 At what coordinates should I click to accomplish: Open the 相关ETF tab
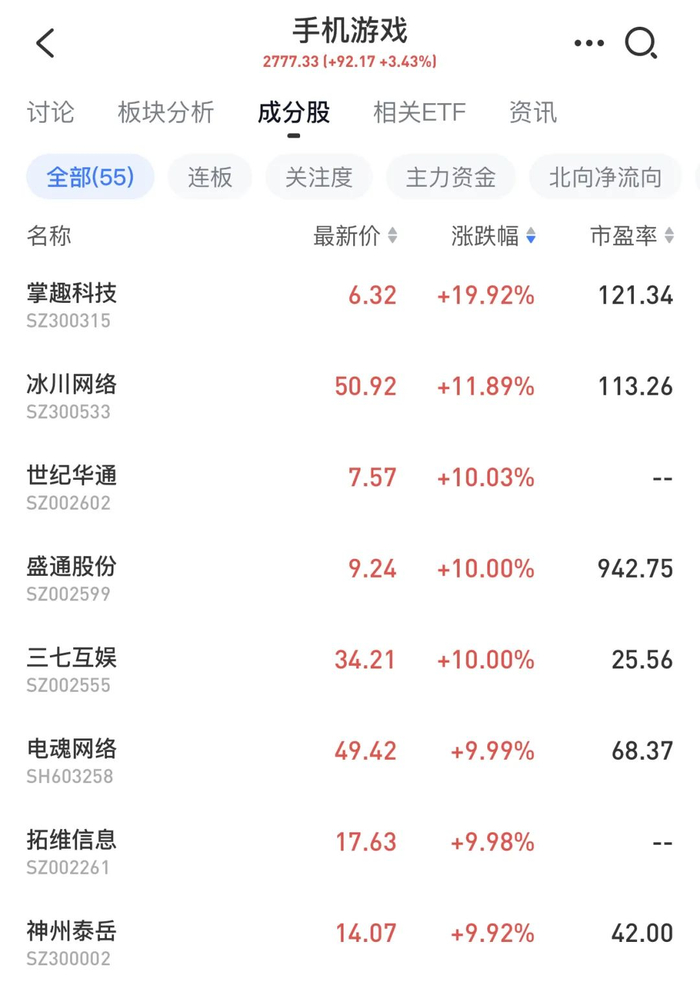tap(419, 113)
